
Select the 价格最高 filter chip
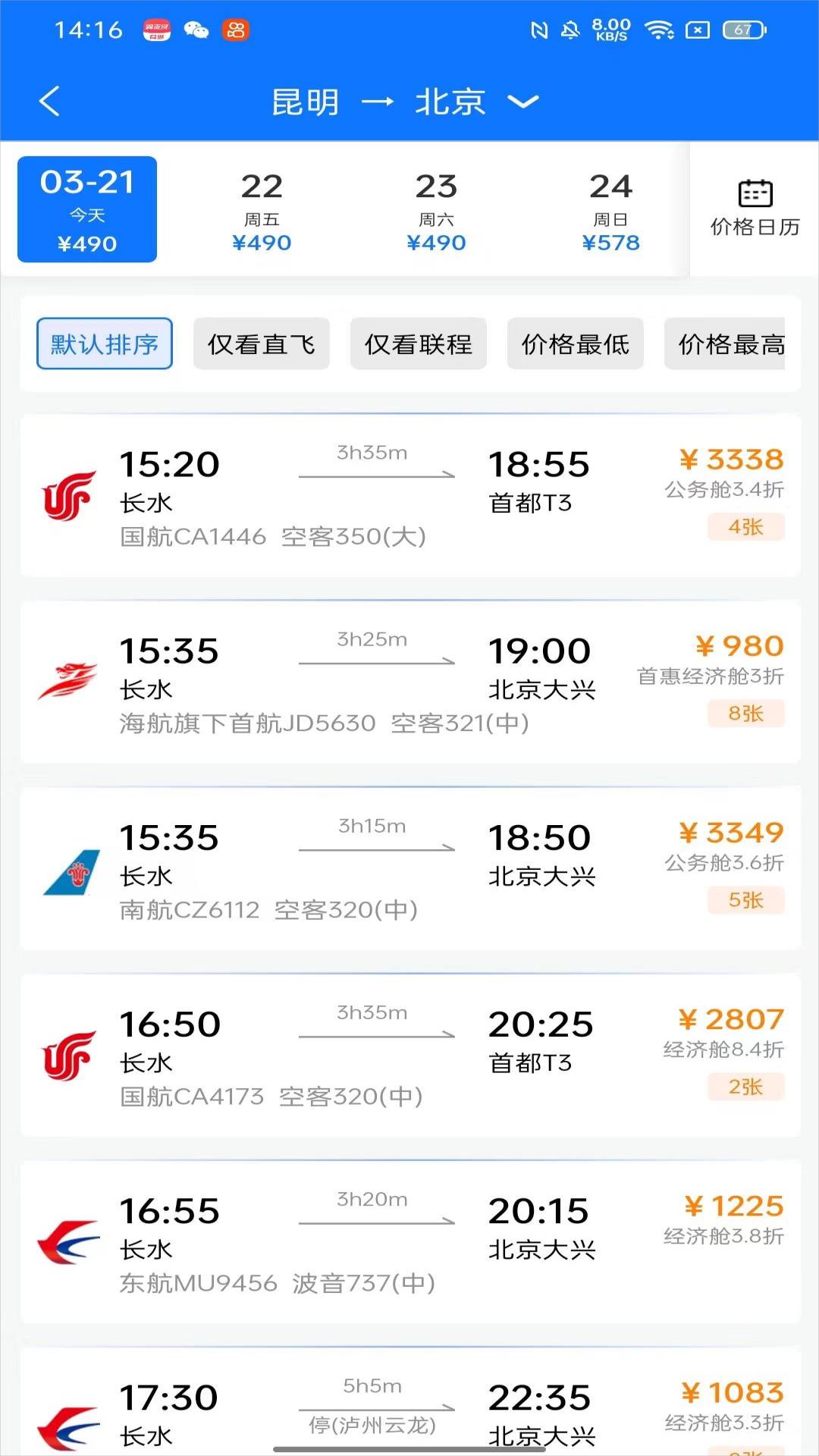point(726,344)
